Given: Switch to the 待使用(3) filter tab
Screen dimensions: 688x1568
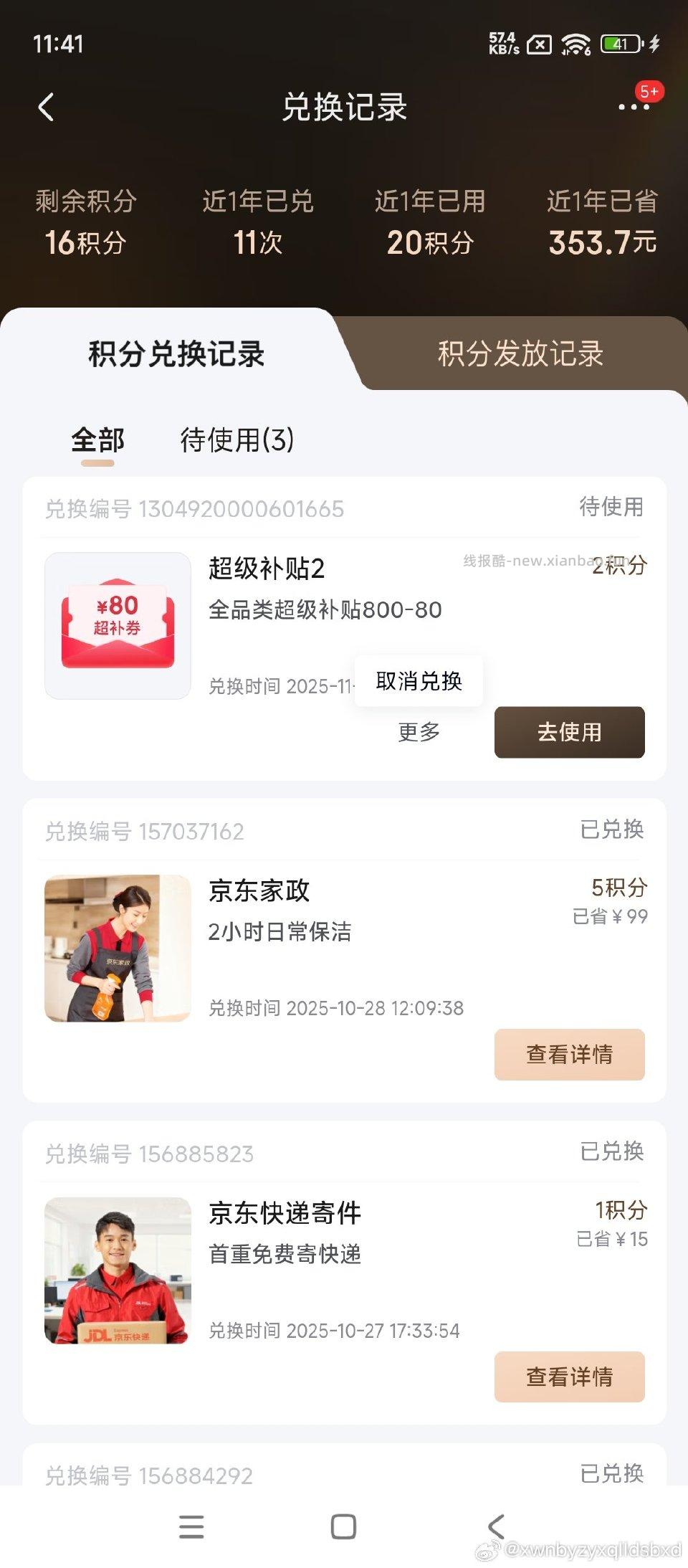Looking at the screenshot, I should click(236, 441).
